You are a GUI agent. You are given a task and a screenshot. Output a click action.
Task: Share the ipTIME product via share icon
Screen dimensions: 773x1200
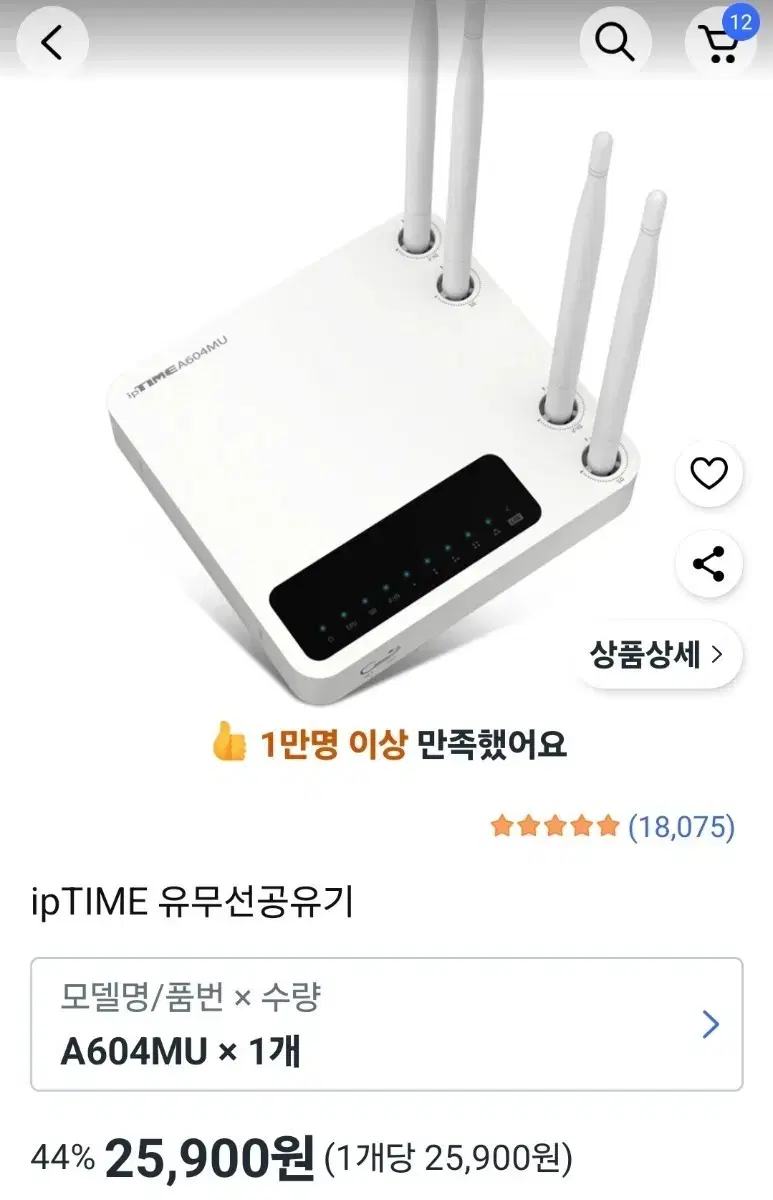(708, 564)
